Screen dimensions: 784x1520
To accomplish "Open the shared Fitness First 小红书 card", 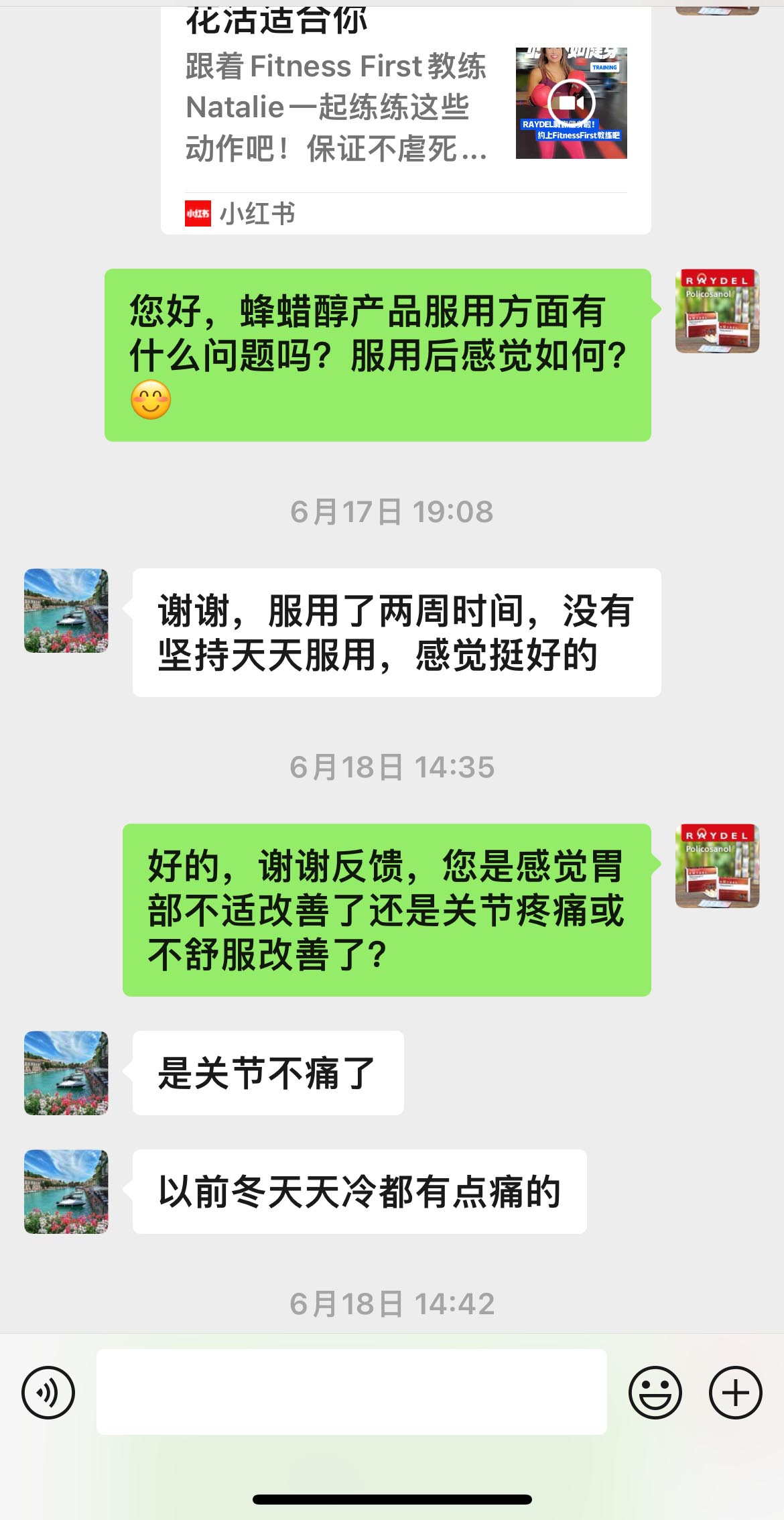I will [x=405, y=121].
